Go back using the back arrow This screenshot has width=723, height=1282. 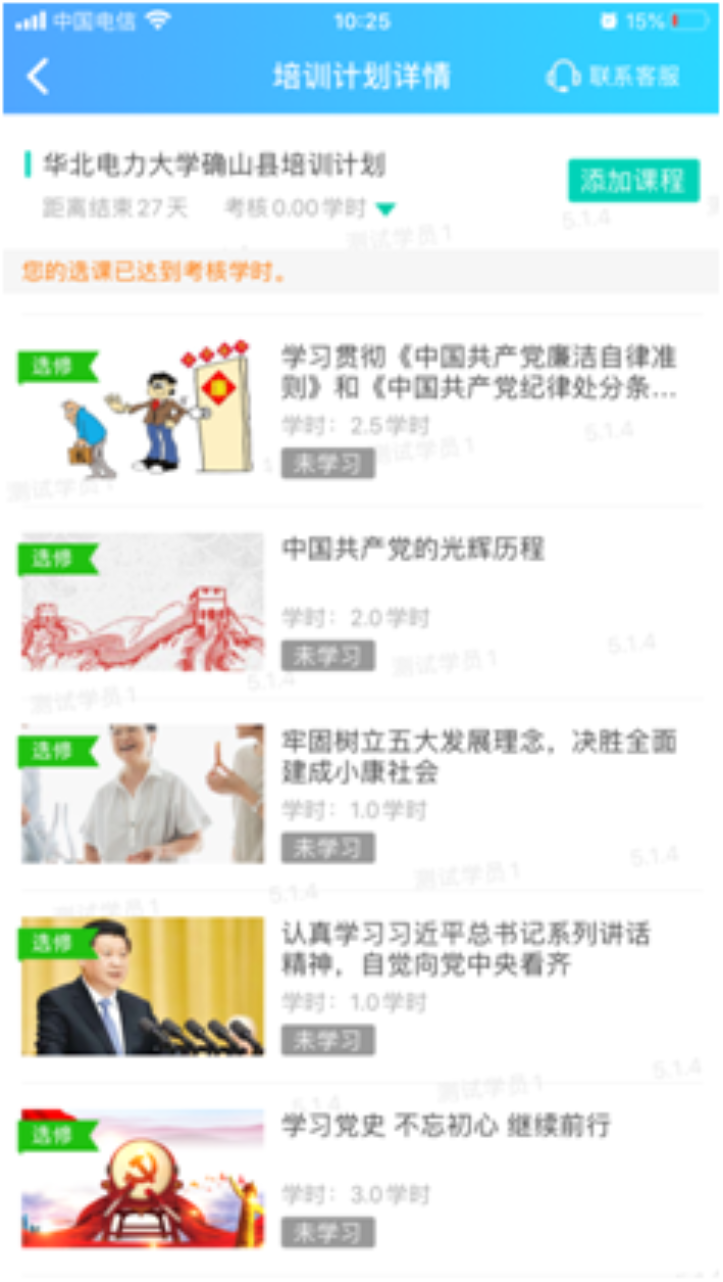(x=38, y=77)
